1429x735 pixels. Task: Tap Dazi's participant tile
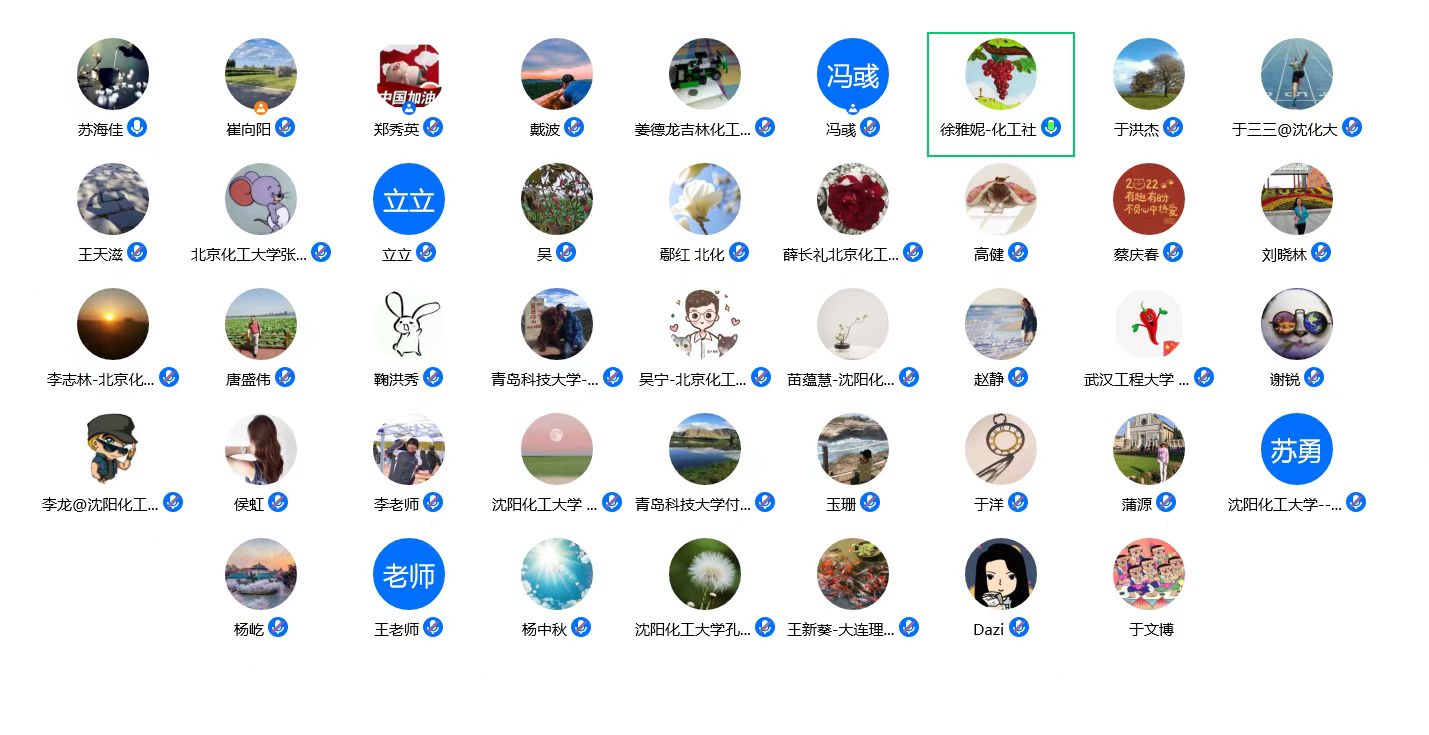pos(1001,574)
